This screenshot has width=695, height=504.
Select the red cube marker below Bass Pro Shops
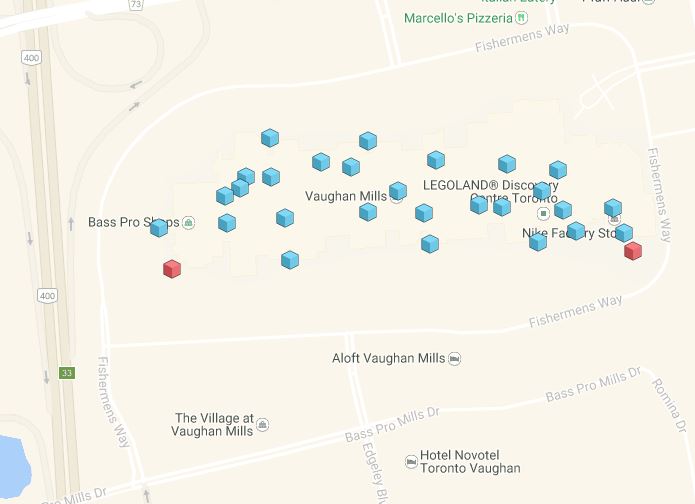pos(172,268)
